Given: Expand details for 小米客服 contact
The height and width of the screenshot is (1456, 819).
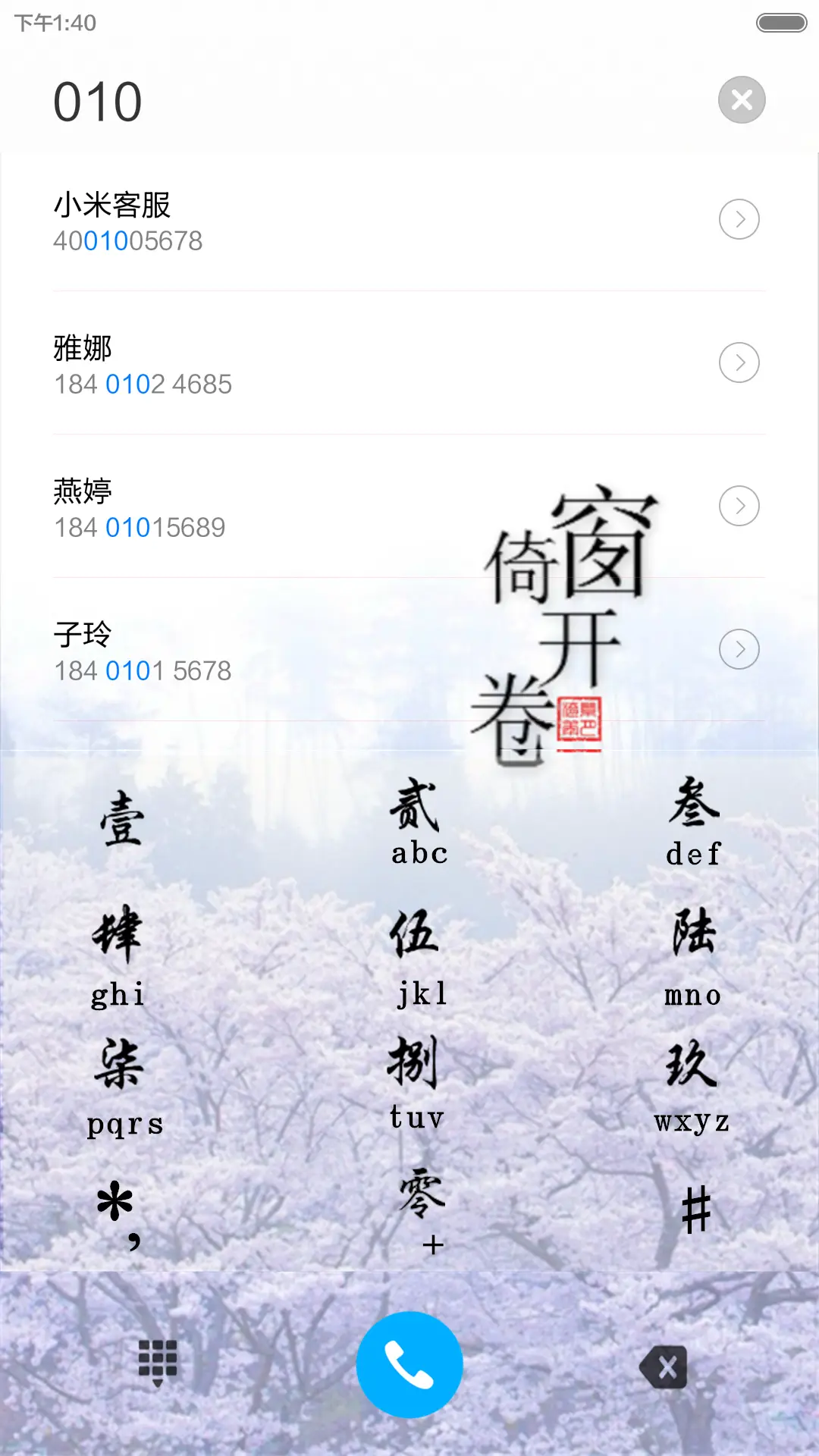Looking at the screenshot, I should coord(739,219).
